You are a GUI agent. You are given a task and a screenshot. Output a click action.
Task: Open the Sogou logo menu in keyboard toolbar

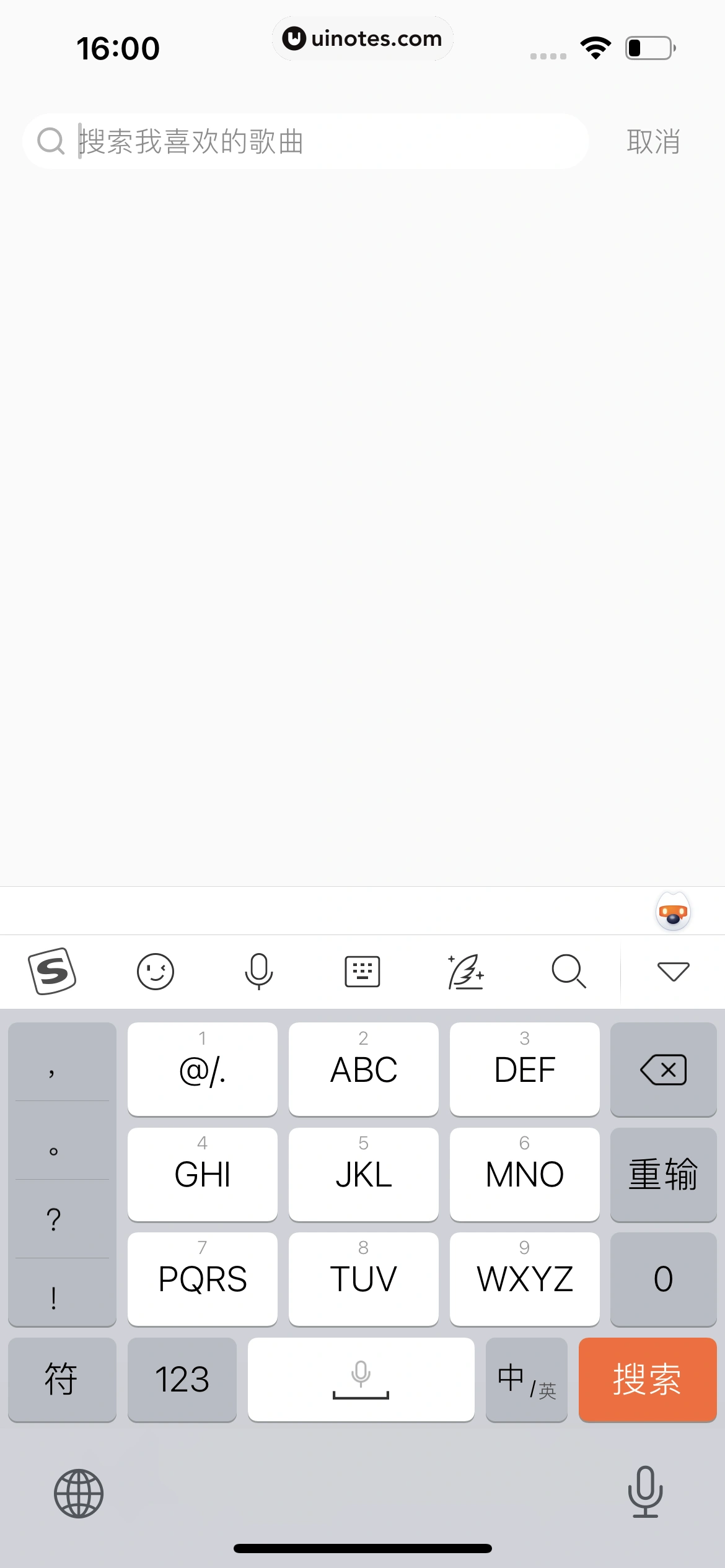pyautogui.click(x=52, y=970)
